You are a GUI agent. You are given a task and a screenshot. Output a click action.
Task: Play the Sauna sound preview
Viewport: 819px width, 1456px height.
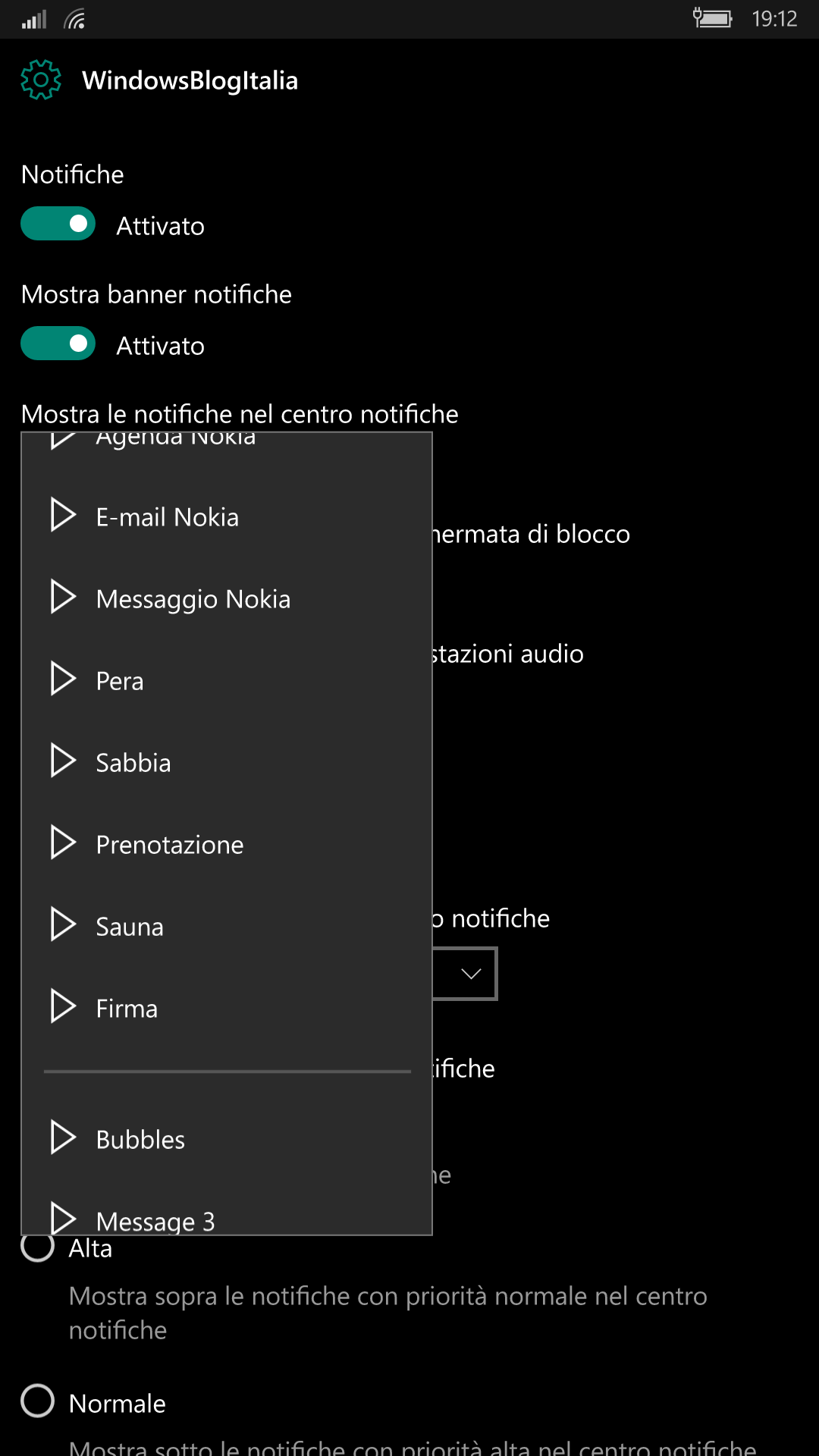(63, 925)
